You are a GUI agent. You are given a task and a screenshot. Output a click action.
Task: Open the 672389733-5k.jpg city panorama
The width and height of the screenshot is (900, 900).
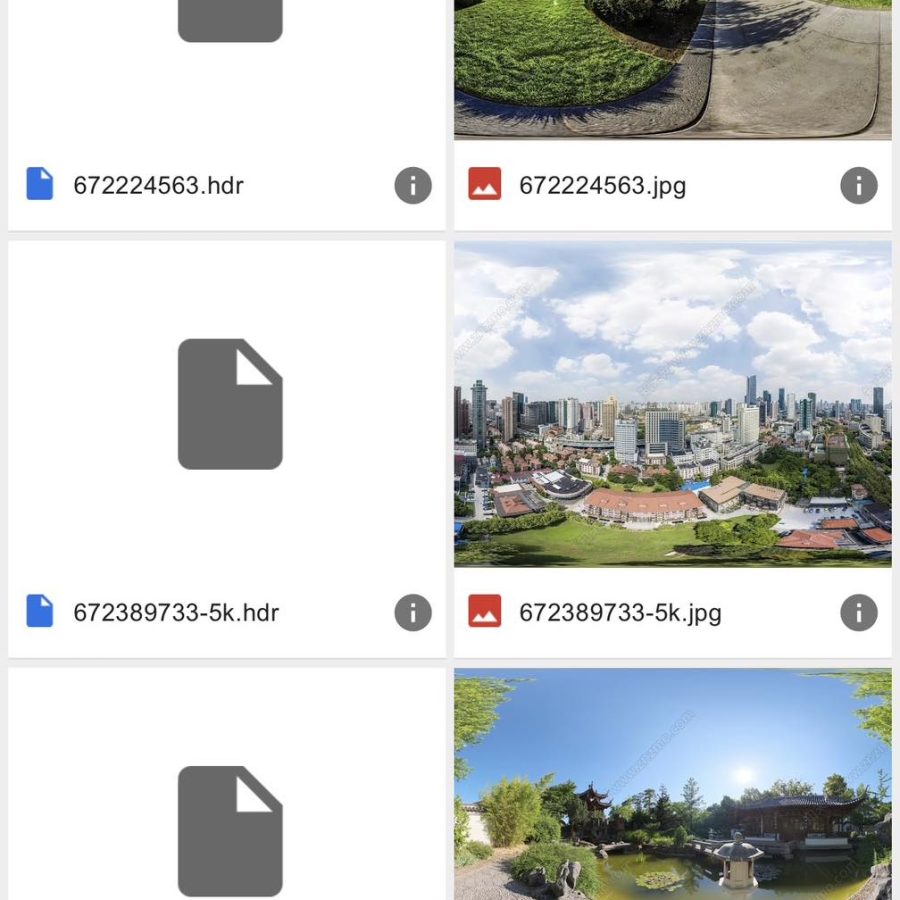point(672,405)
